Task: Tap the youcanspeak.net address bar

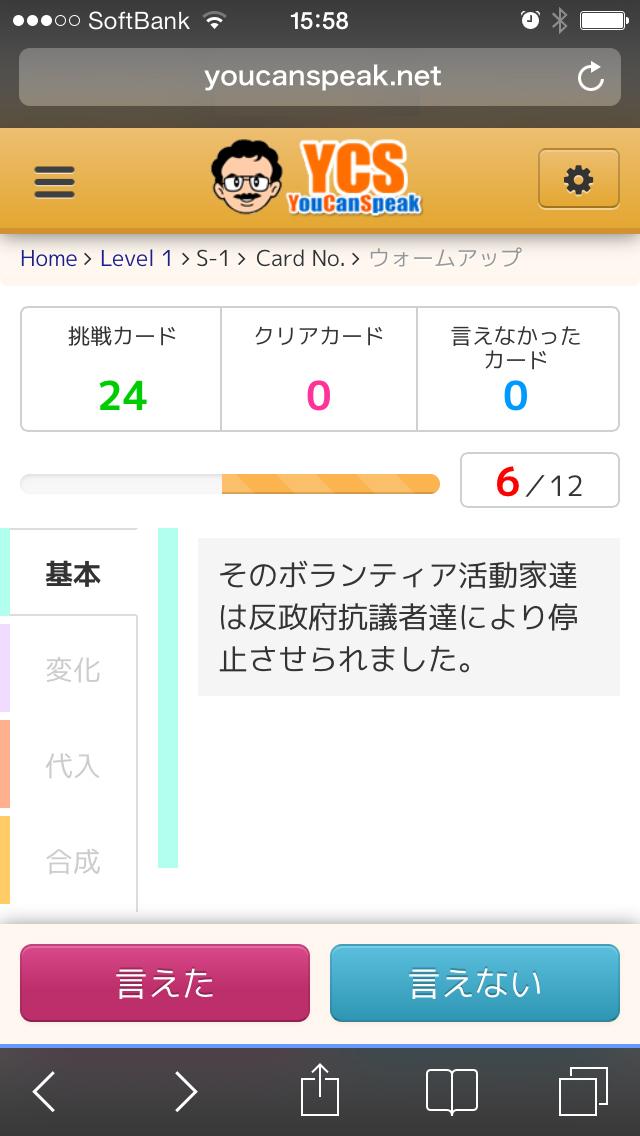Action: (320, 77)
